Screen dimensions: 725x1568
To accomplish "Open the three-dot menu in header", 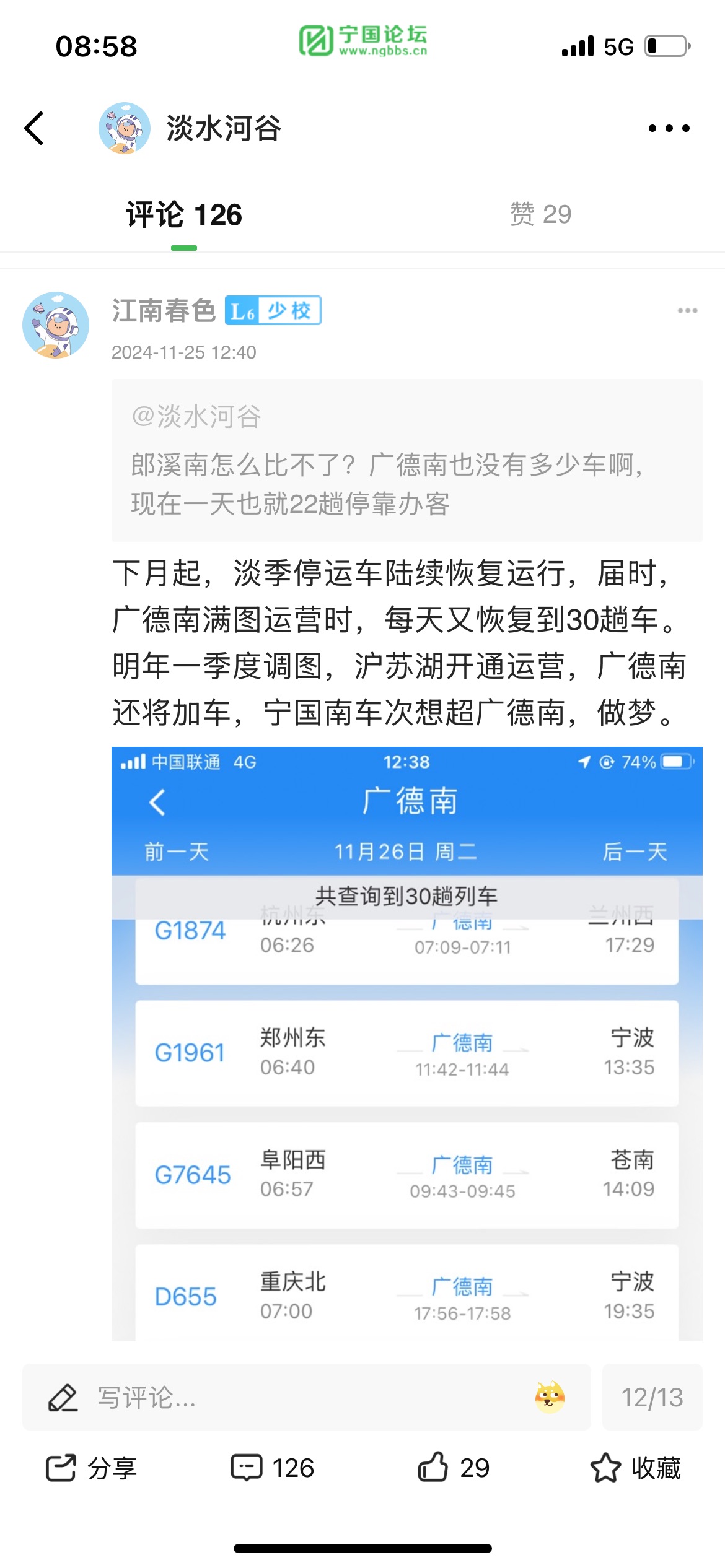I will pos(669,128).
